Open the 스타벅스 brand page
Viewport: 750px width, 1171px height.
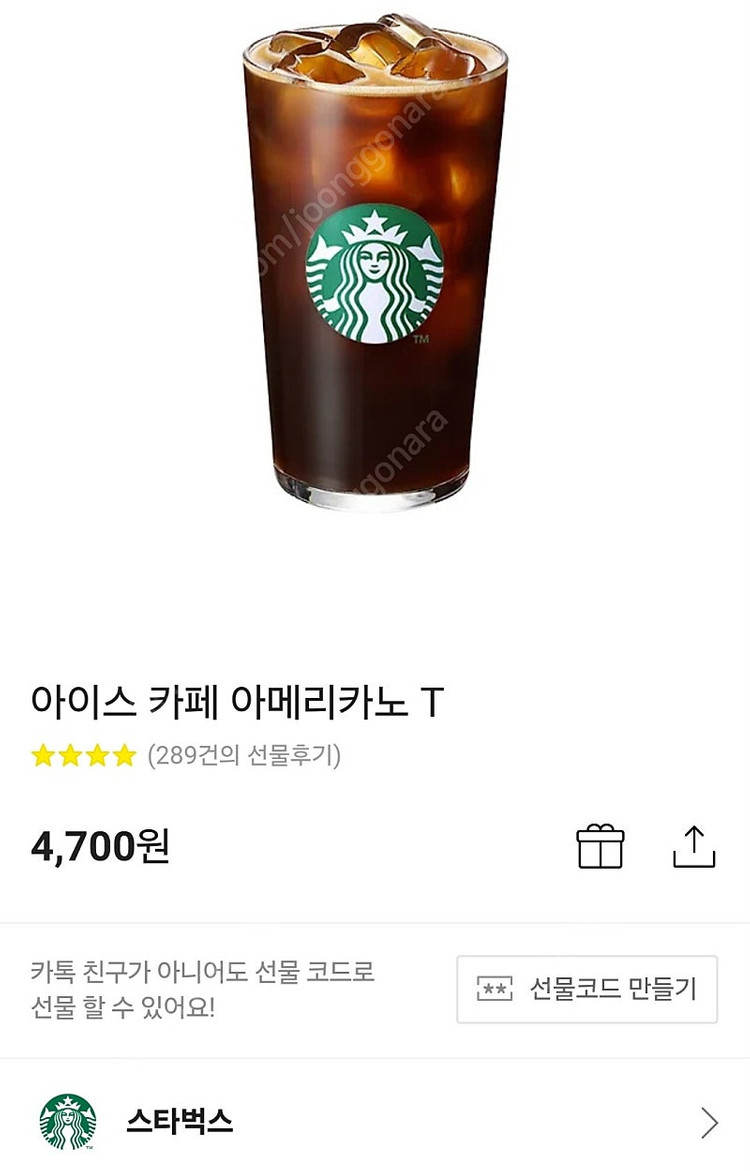click(375, 1122)
